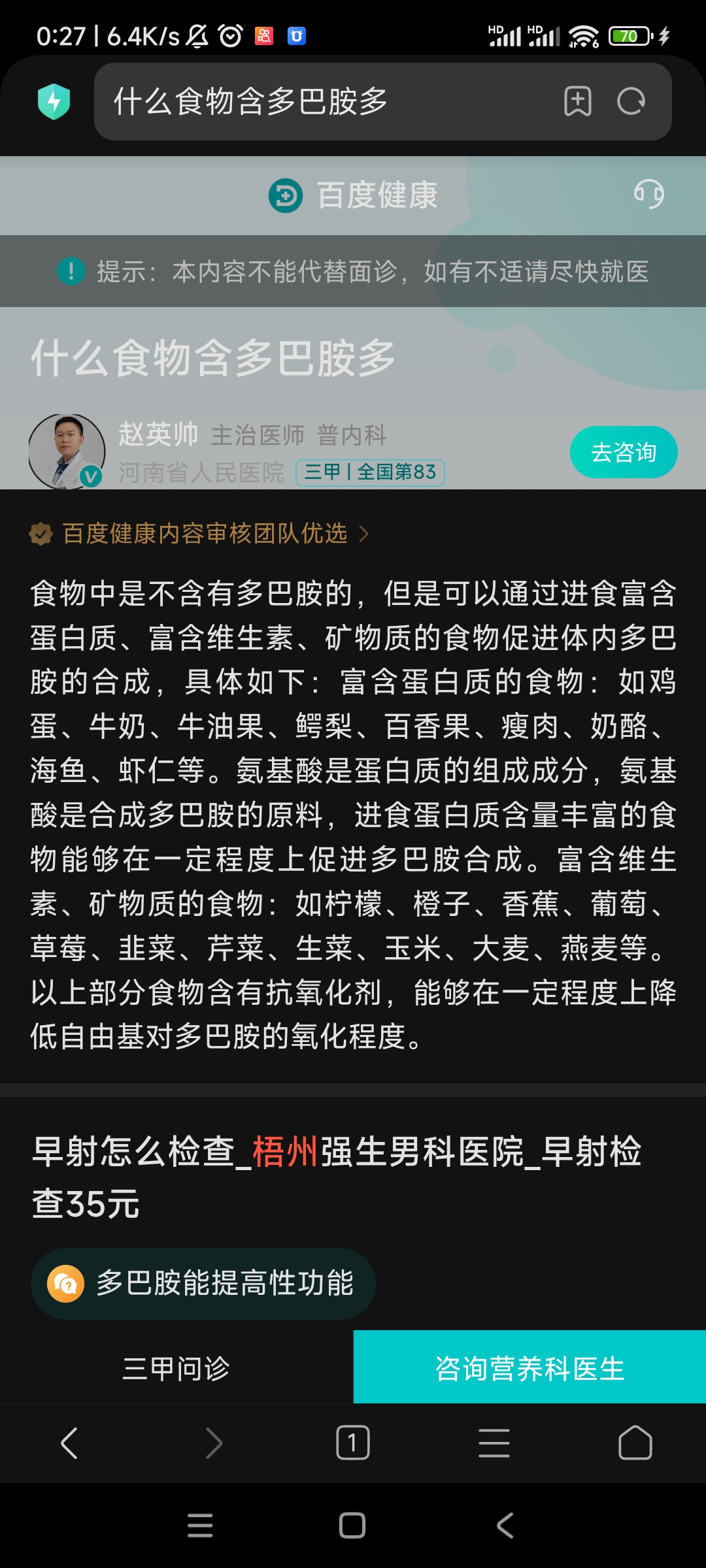Image resolution: width=706 pixels, height=1568 pixels.
Task: Tap 咨询营养科医生 button
Action: click(529, 1368)
